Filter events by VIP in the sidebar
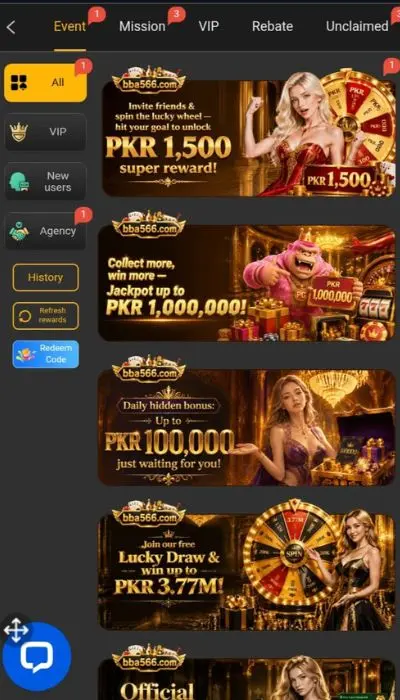Image resolution: width=400 pixels, height=700 pixels. 45,132
